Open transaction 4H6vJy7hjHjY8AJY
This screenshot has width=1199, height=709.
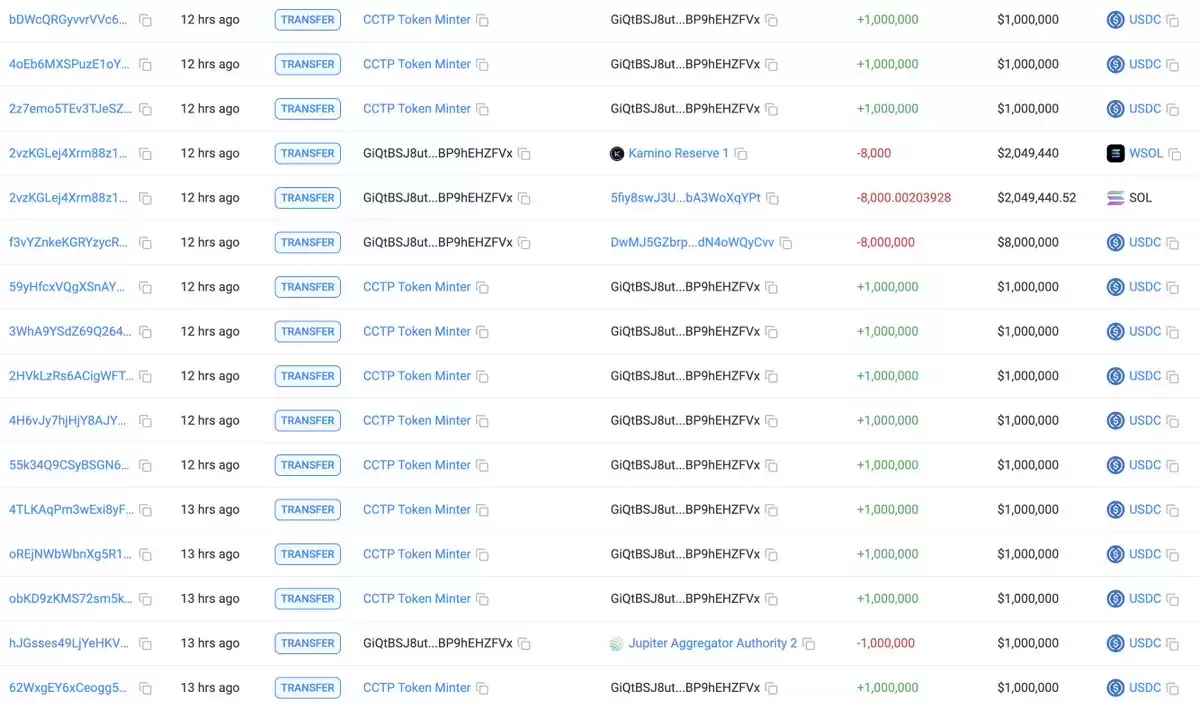[x=68, y=420]
